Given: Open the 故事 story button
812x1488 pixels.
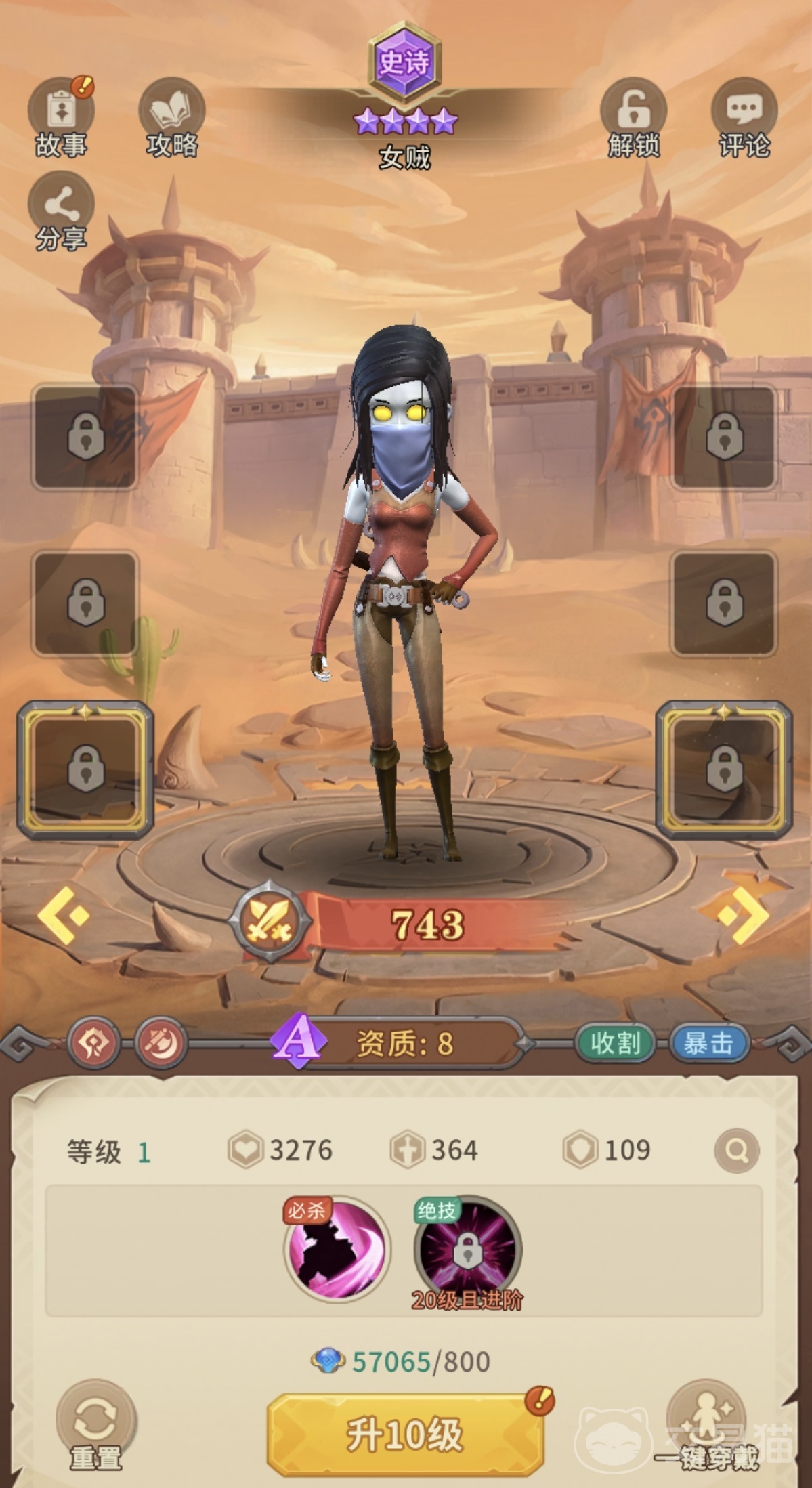Looking at the screenshot, I should 62,117.
